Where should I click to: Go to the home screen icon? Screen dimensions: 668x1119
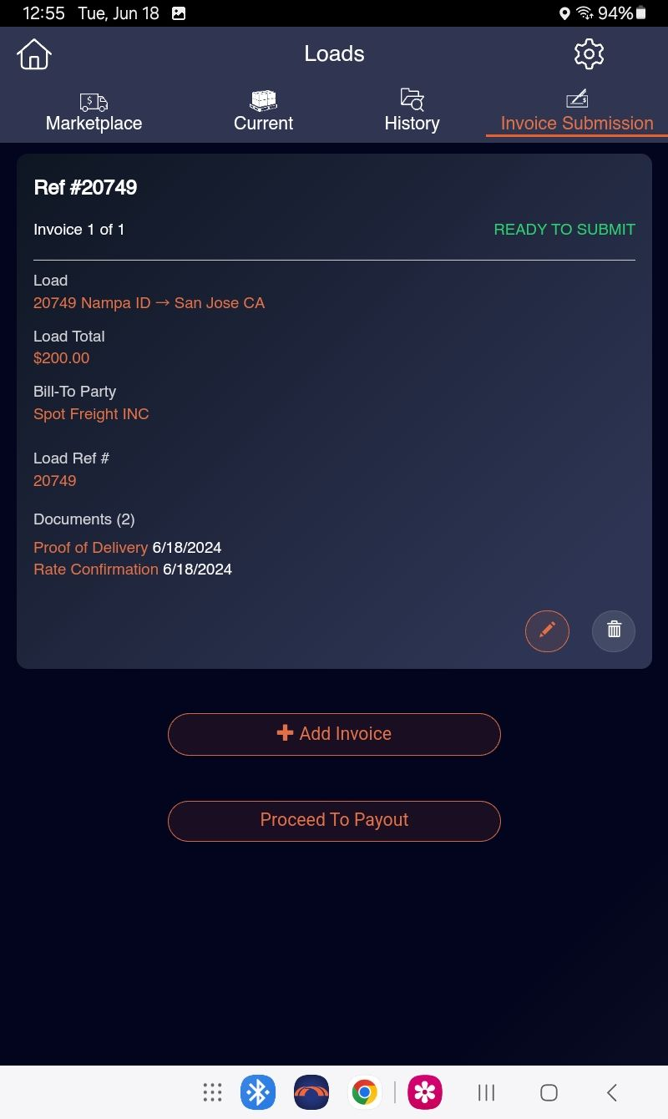tap(34, 54)
